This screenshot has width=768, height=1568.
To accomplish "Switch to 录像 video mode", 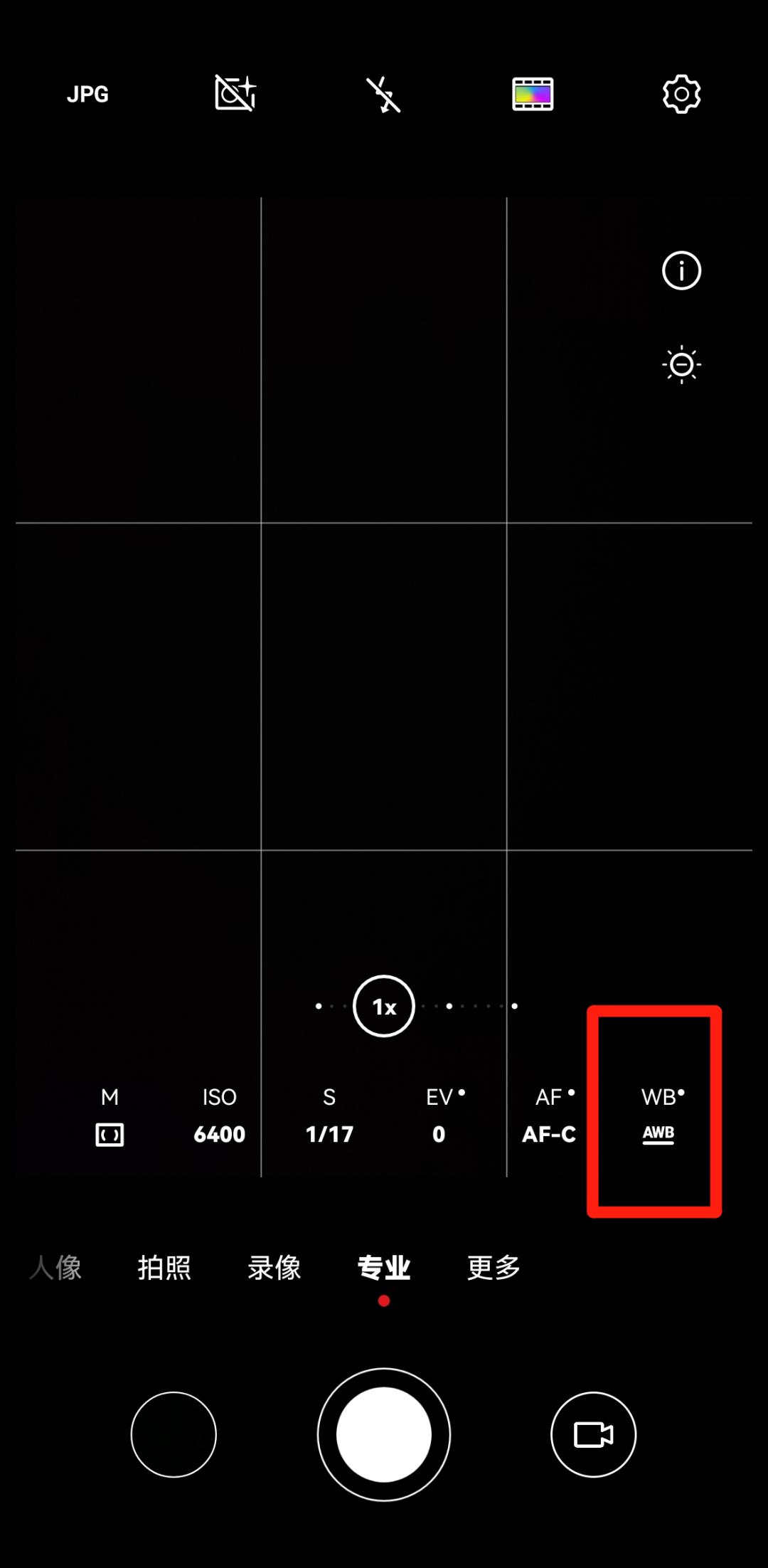I will (274, 1267).
